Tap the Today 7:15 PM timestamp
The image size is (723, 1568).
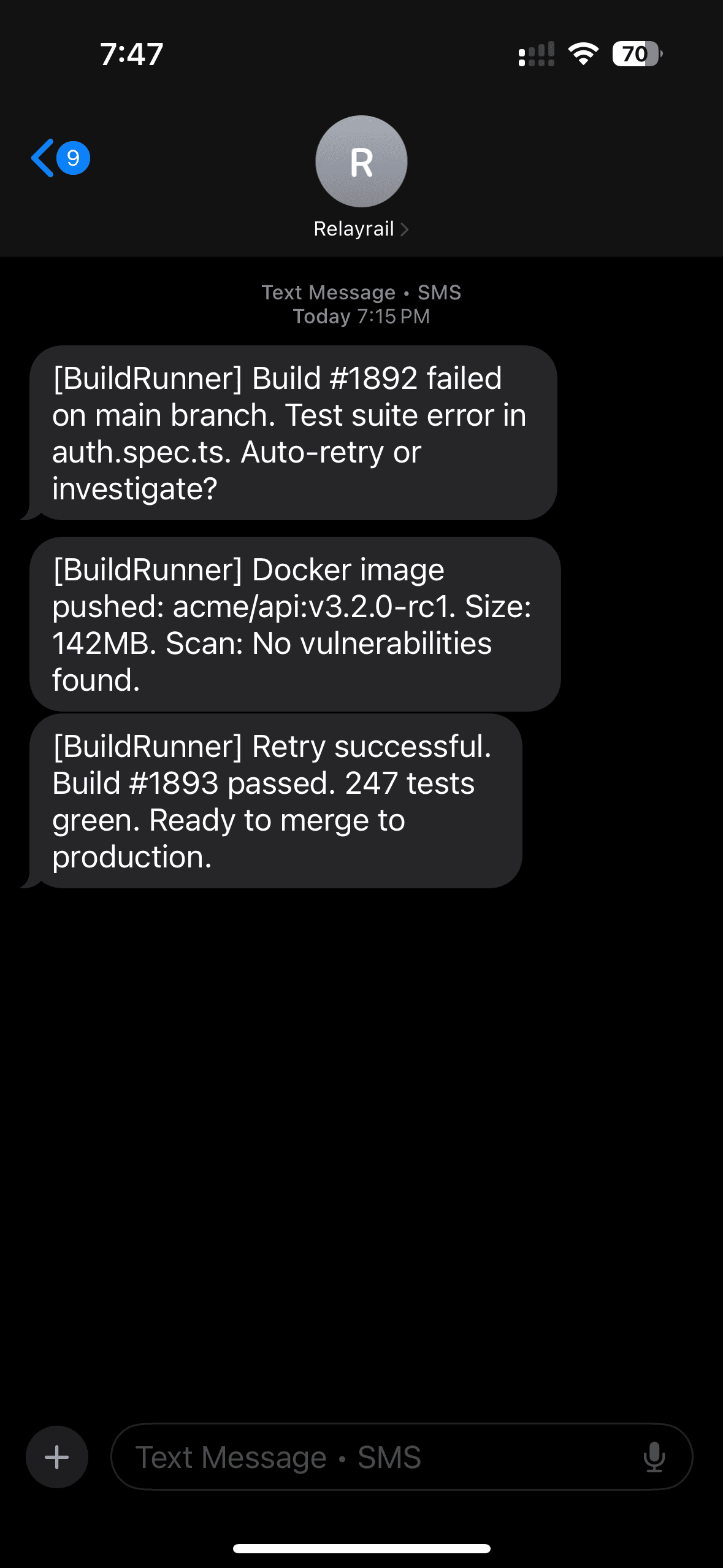click(361, 316)
